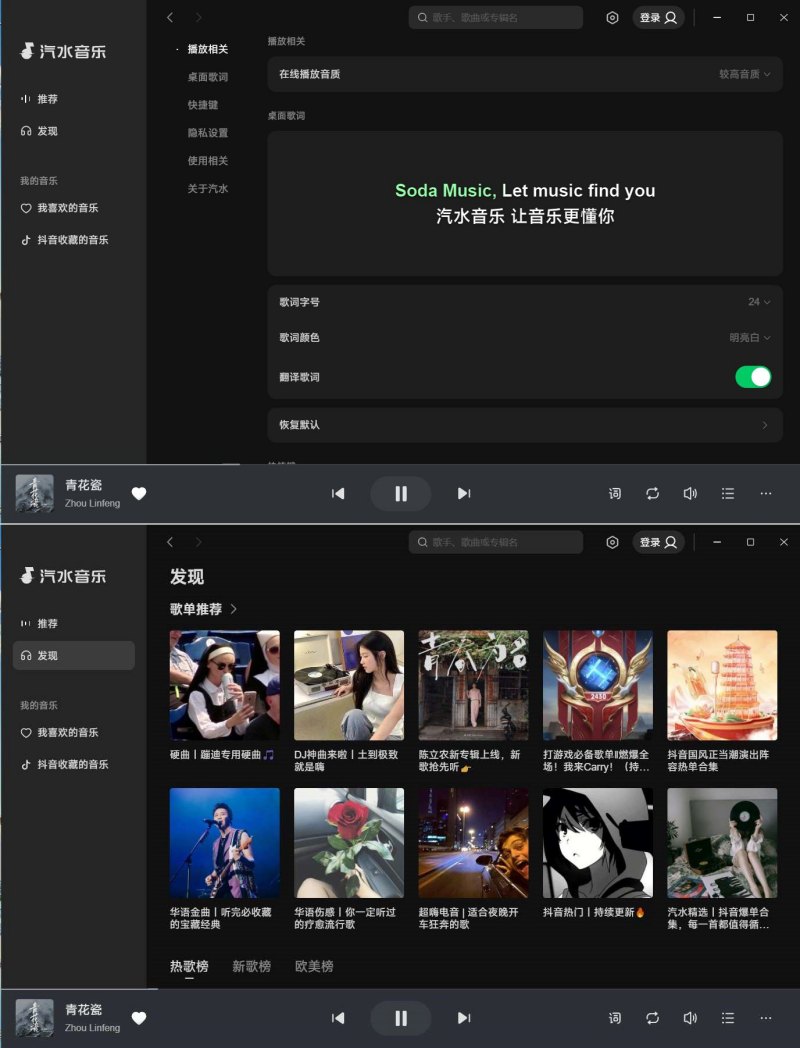Open the 明亮白 lyrics color dropdown
The height and width of the screenshot is (1048, 800).
pos(750,338)
